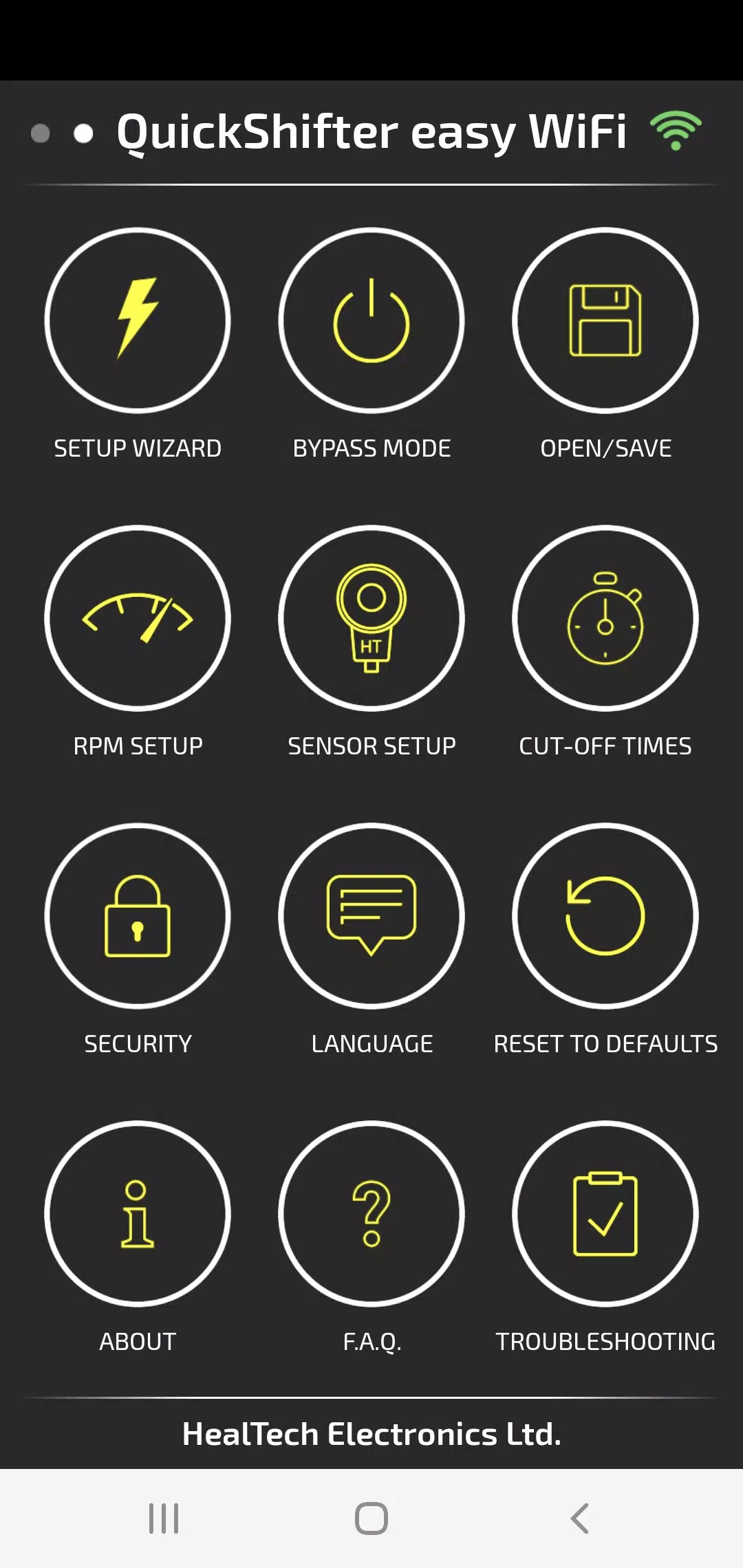Open Cut-Off Times stopwatch icon
The height and width of the screenshot is (1568, 743).
click(605, 618)
